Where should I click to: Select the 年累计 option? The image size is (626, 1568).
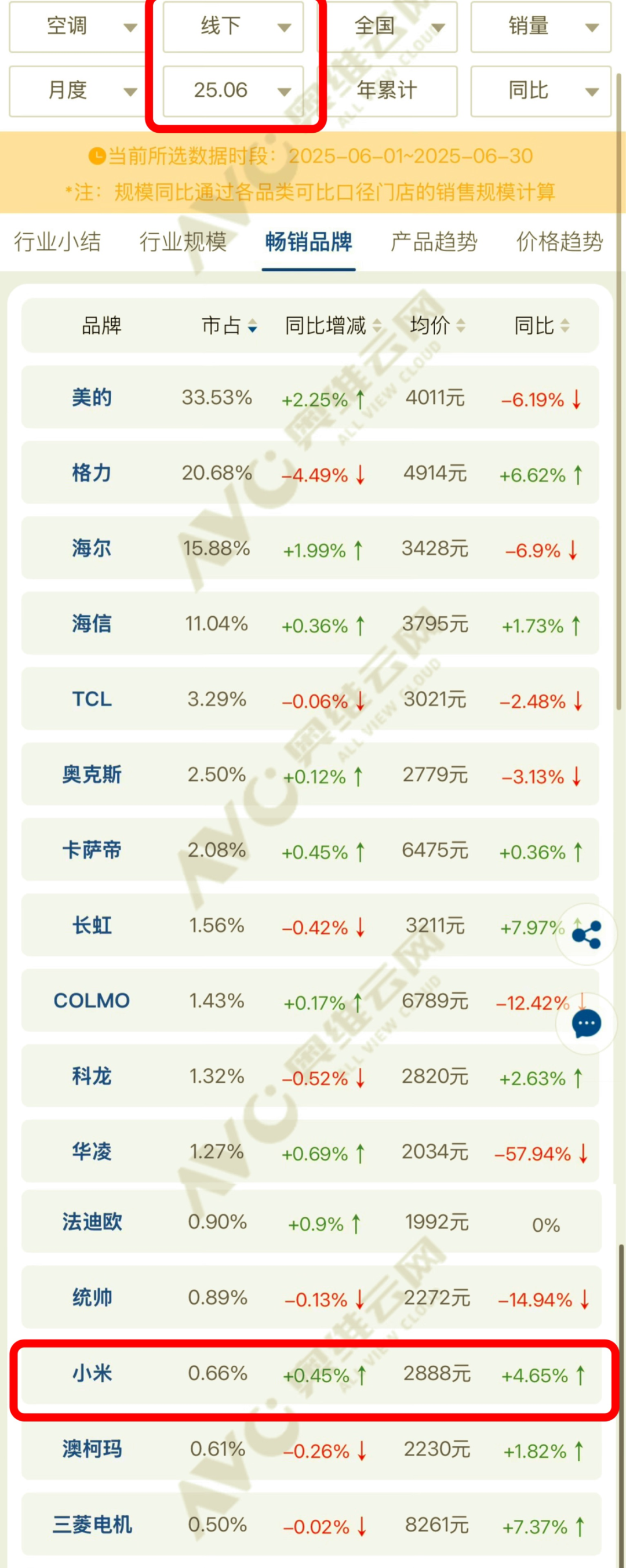tap(387, 92)
